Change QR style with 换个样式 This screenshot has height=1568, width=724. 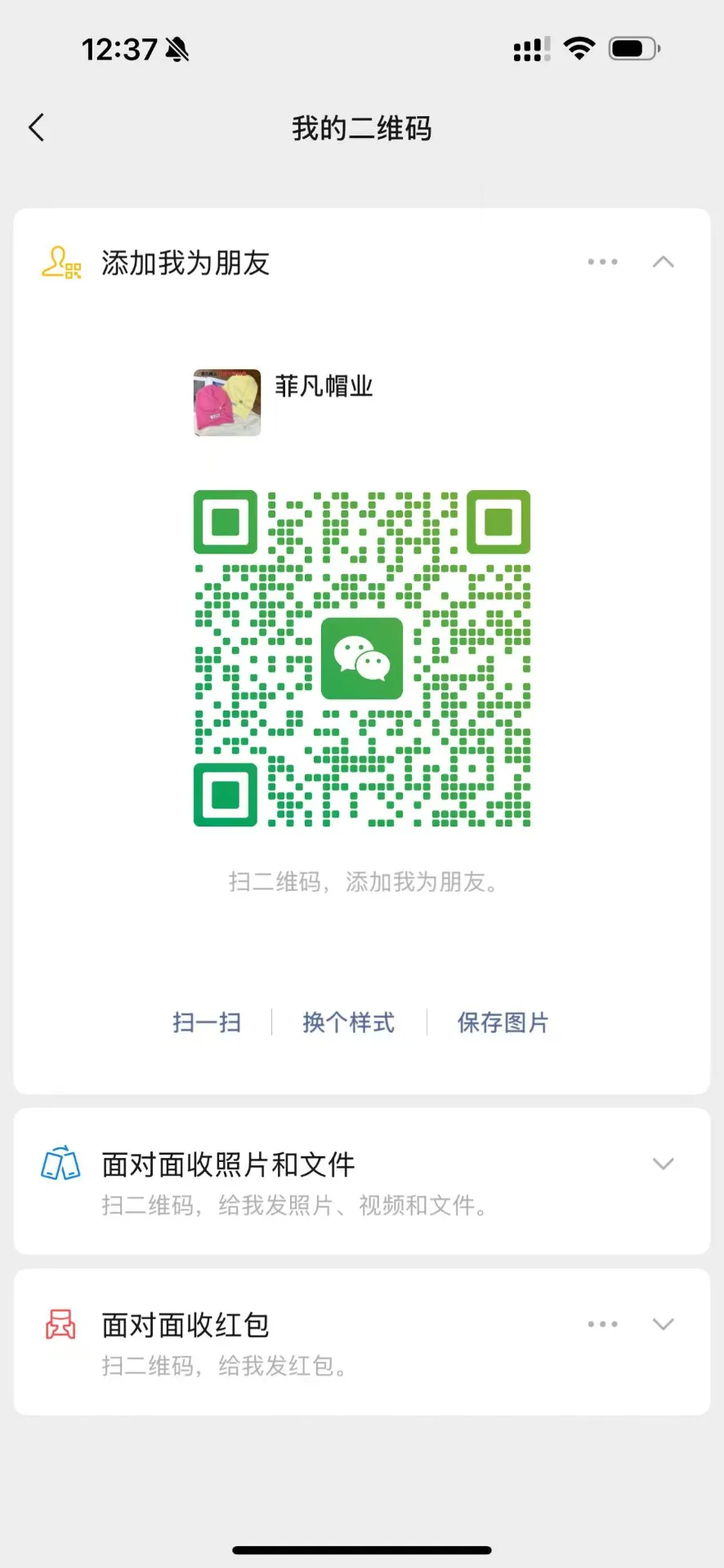[x=349, y=1022]
